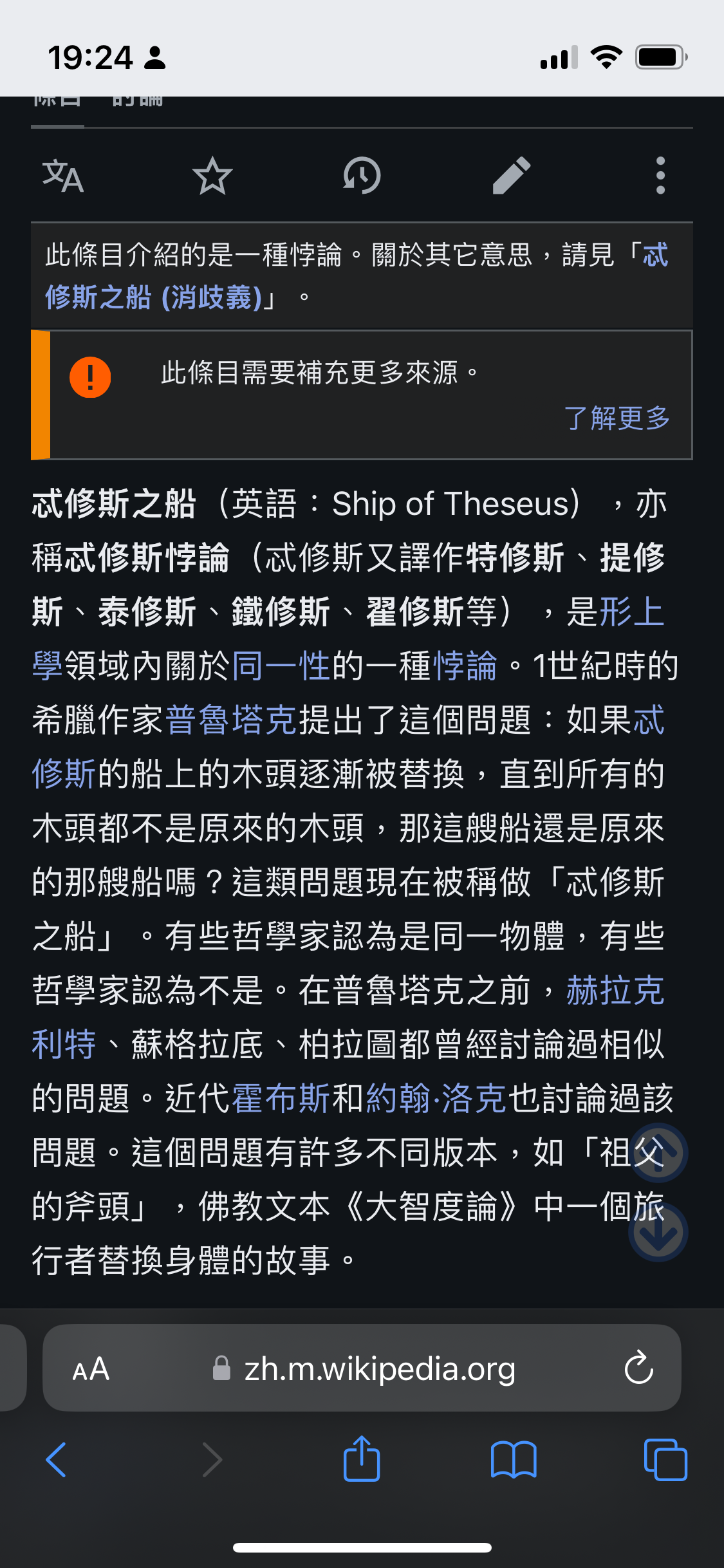
Task: Share this page from the Safari toolbar
Action: click(x=362, y=1458)
